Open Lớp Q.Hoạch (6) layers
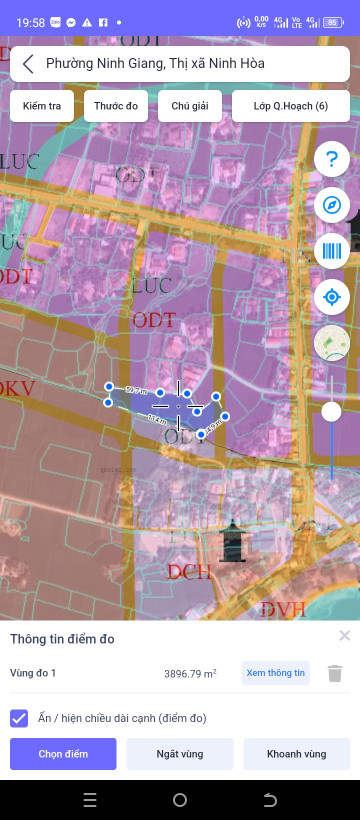 291,106
